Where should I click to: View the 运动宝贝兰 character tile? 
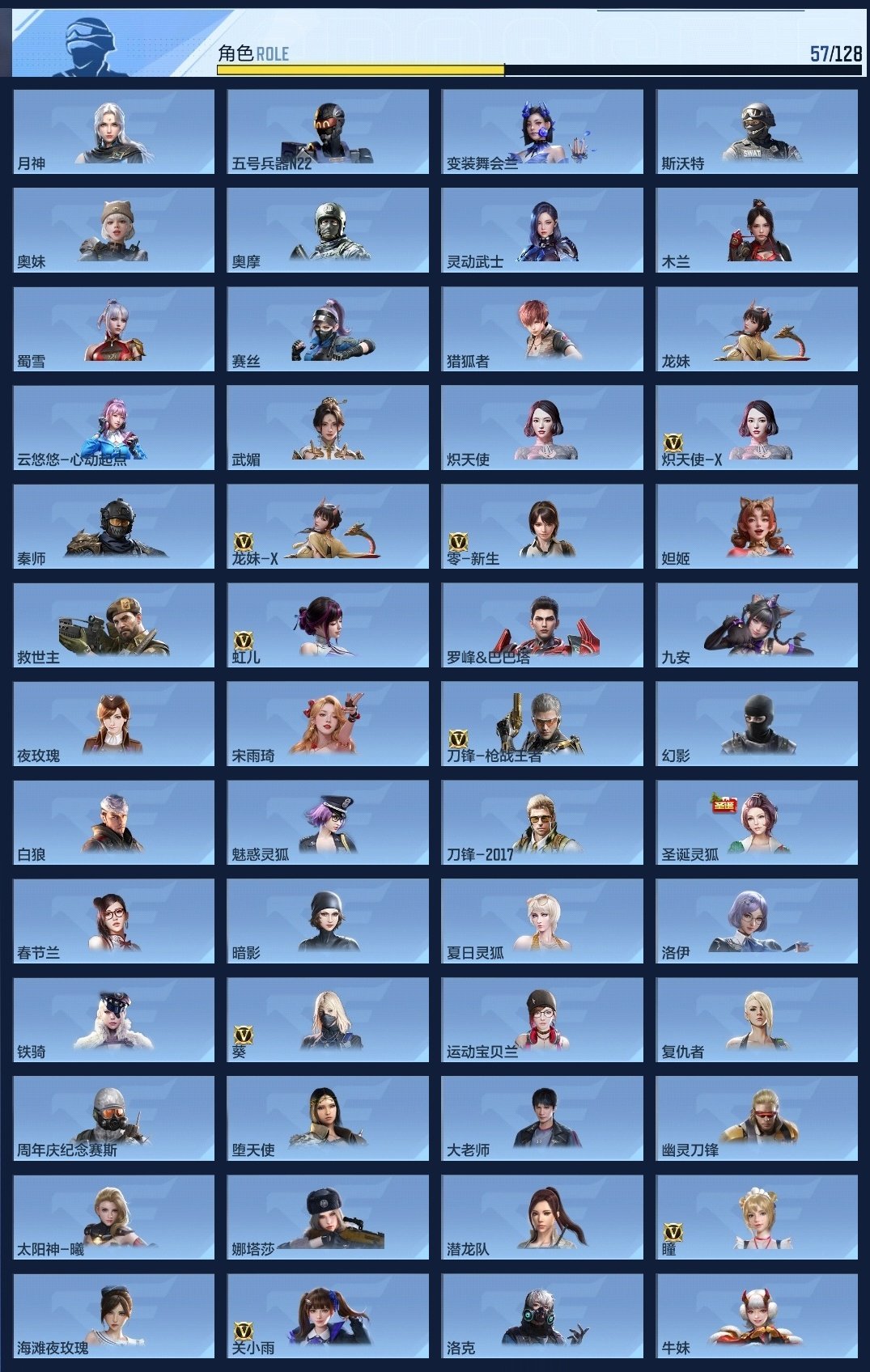[x=541, y=1019]
